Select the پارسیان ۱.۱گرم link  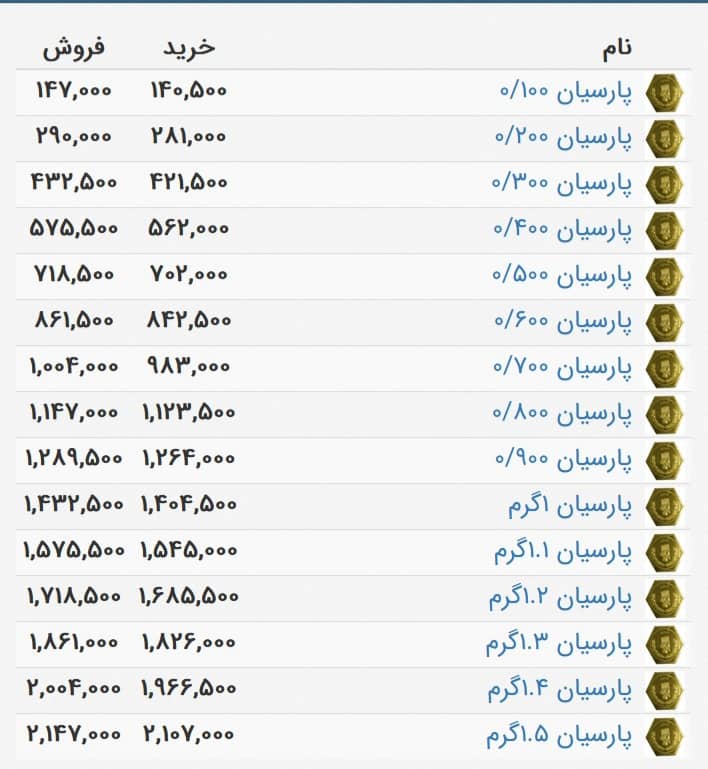[563, 553]
